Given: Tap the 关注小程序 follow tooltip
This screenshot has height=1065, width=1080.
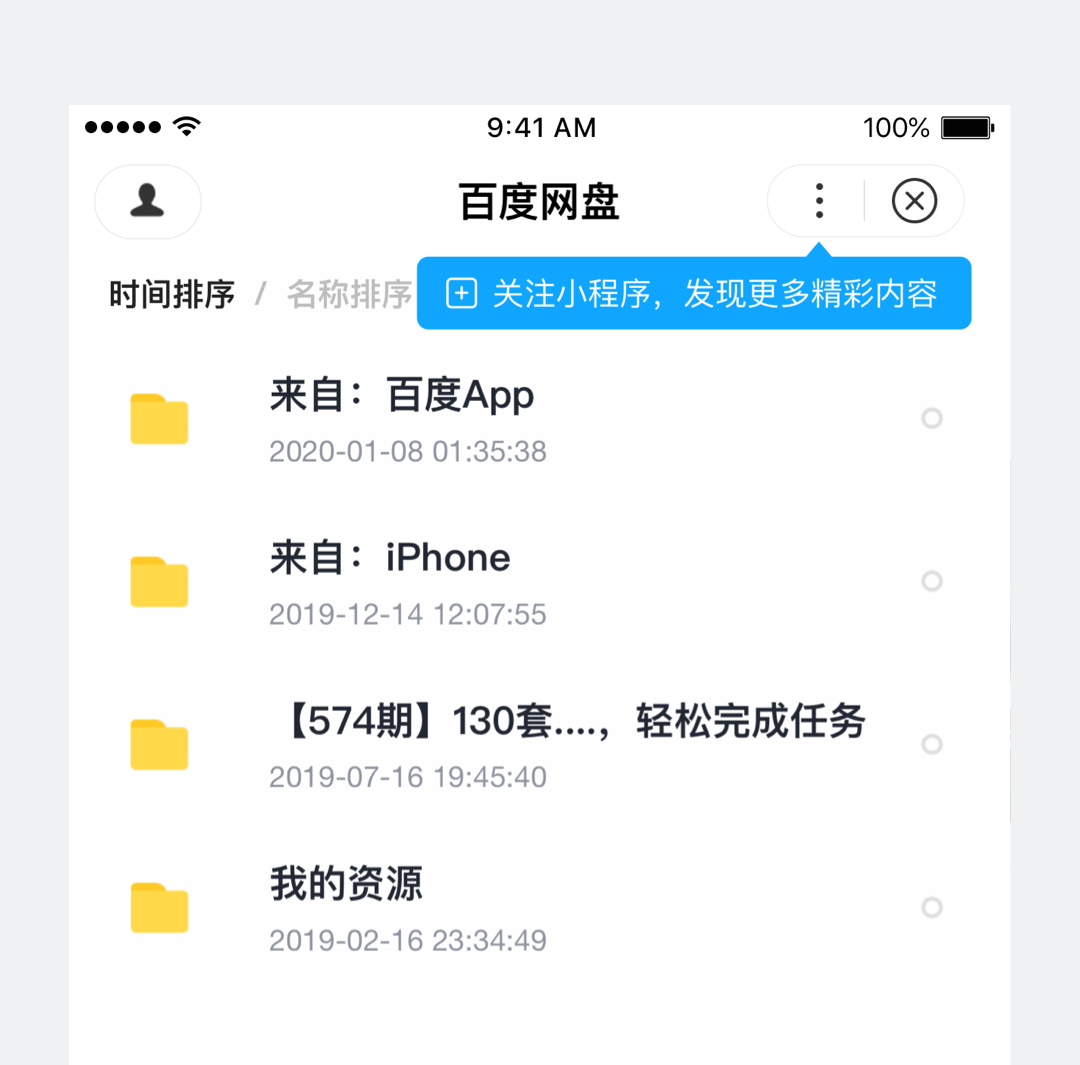Looking at the screenshot, I should [694, 294].
